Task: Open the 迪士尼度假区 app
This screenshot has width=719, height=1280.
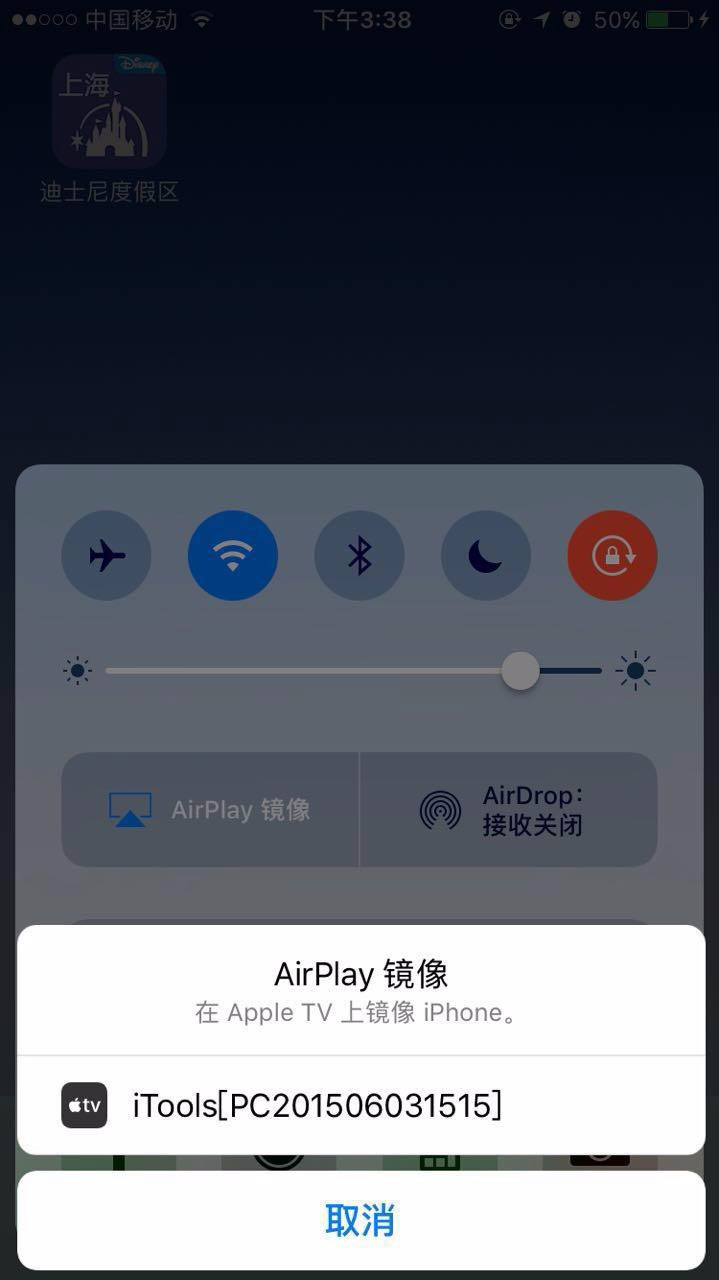Action: [109, 111]
